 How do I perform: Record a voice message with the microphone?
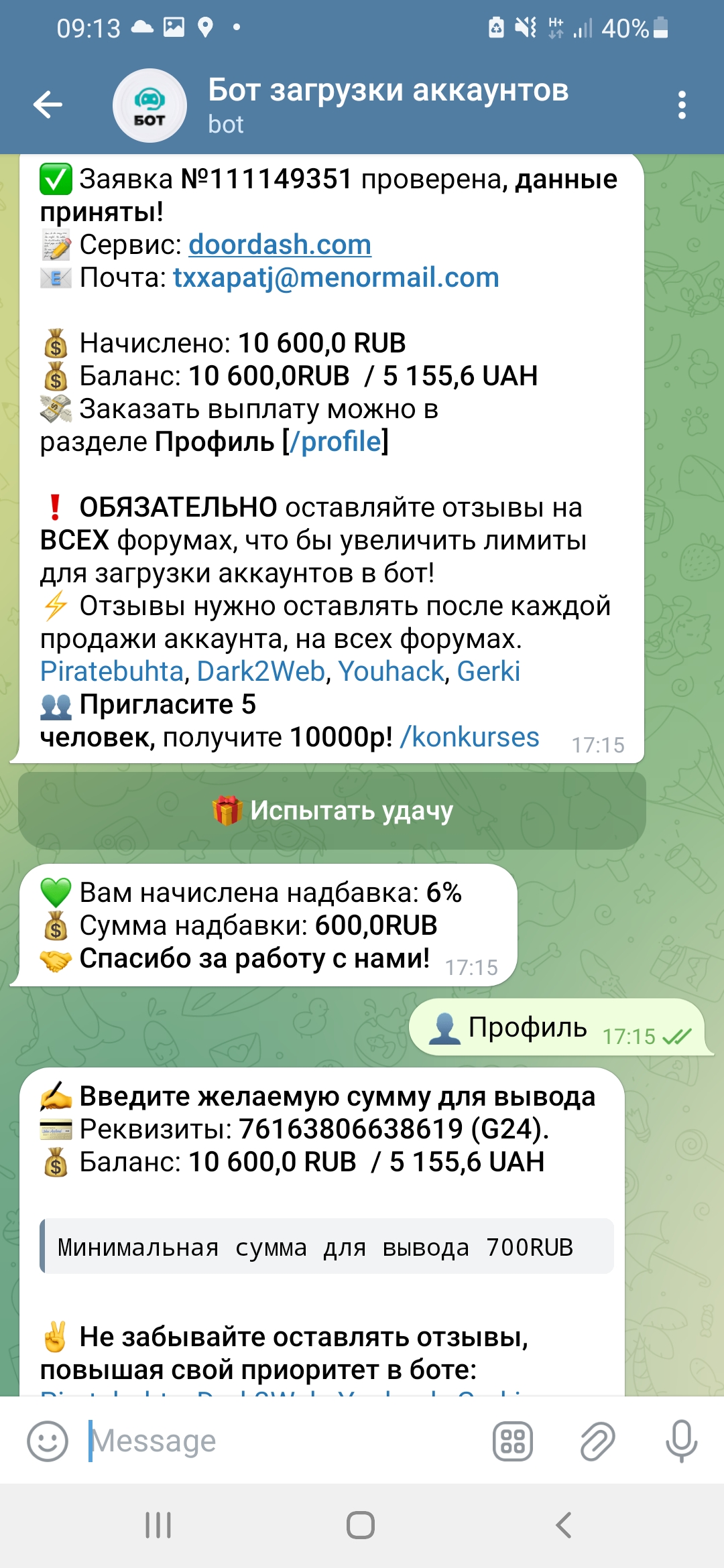coord(681,1441)
